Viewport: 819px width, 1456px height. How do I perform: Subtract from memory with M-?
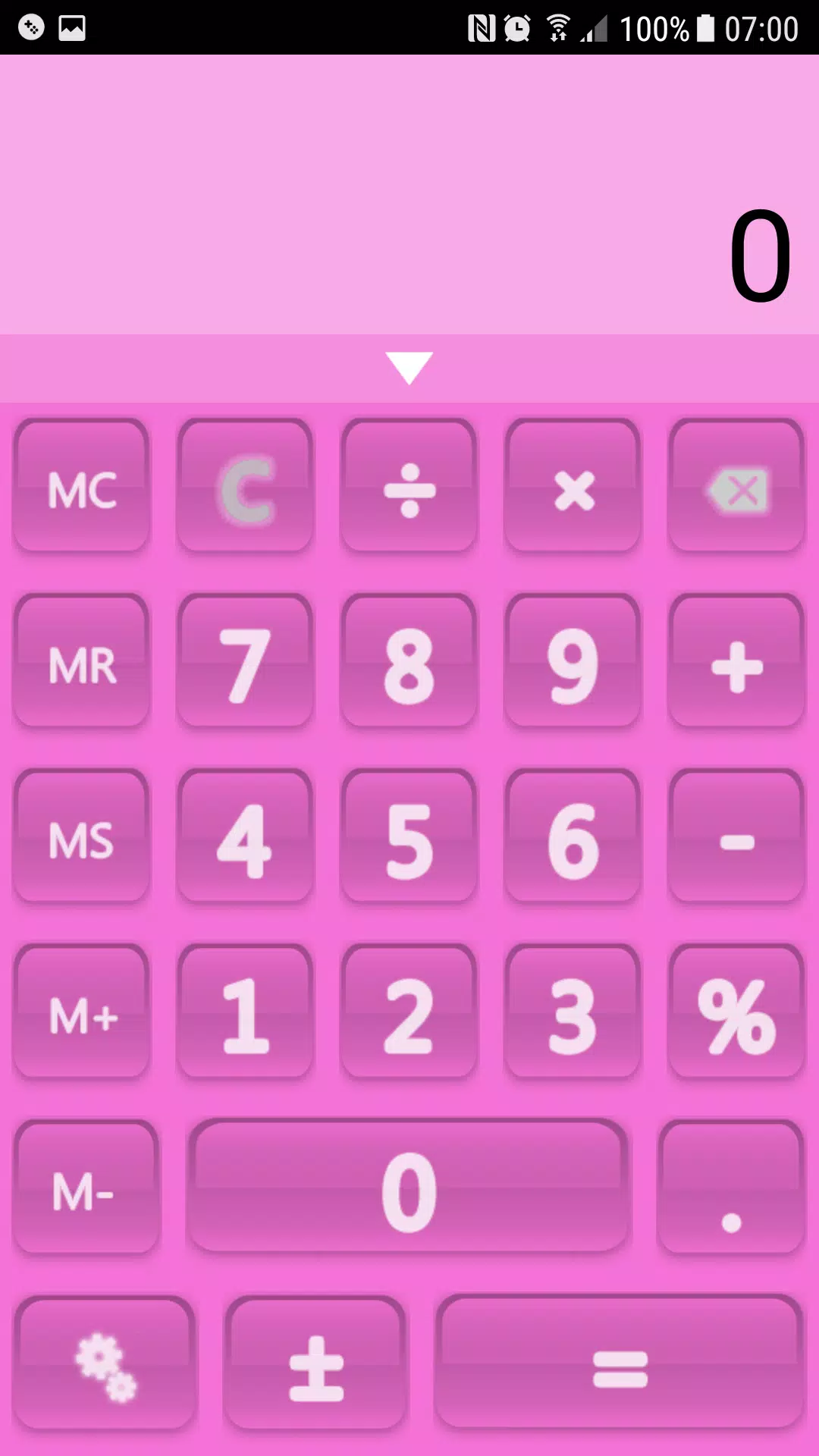pyautogui.click(x=86, y=1188)
